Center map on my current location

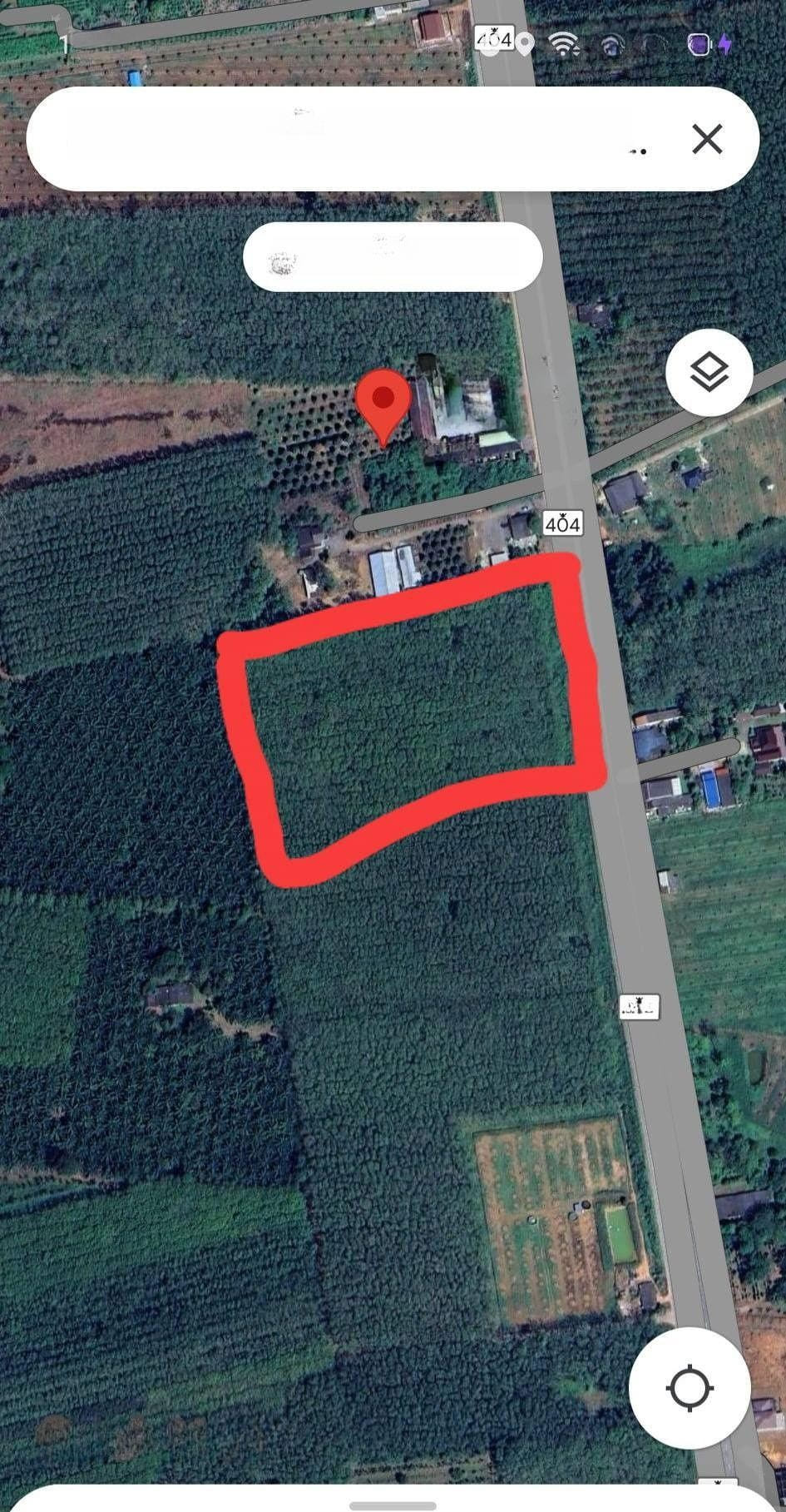tap(690, 1389)
